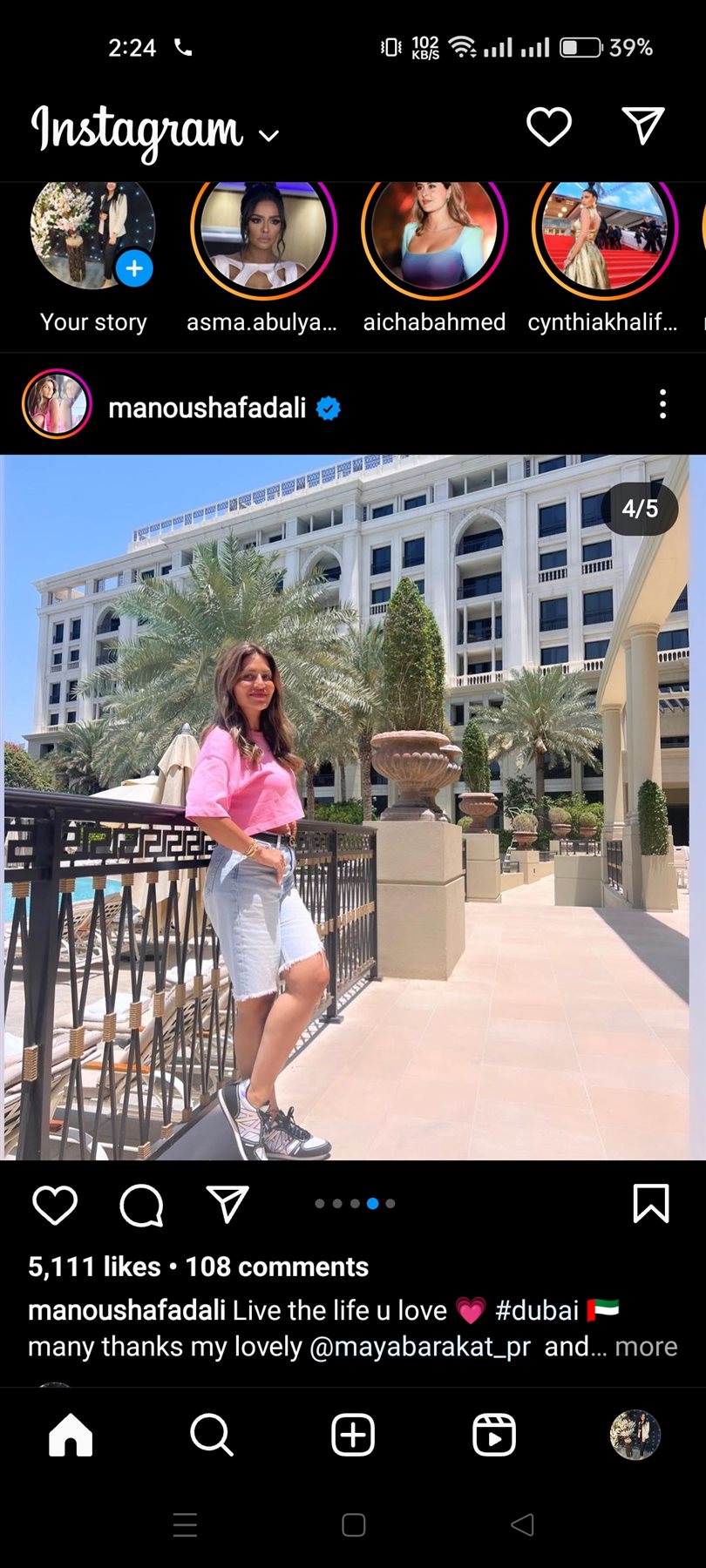Open direct messages paper plane
706x1568 pixels.
coord(643,126)
